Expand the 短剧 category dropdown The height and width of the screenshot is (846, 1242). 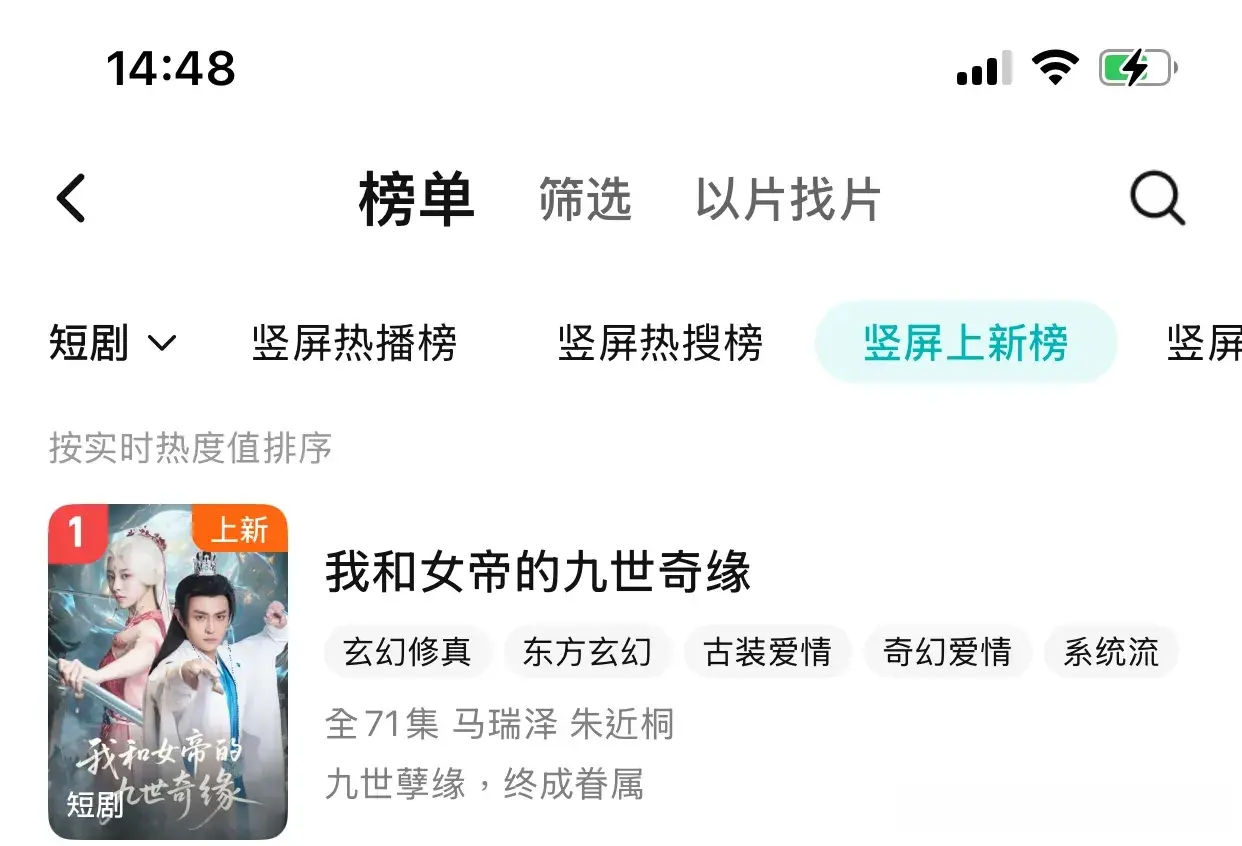pos(112,344)
